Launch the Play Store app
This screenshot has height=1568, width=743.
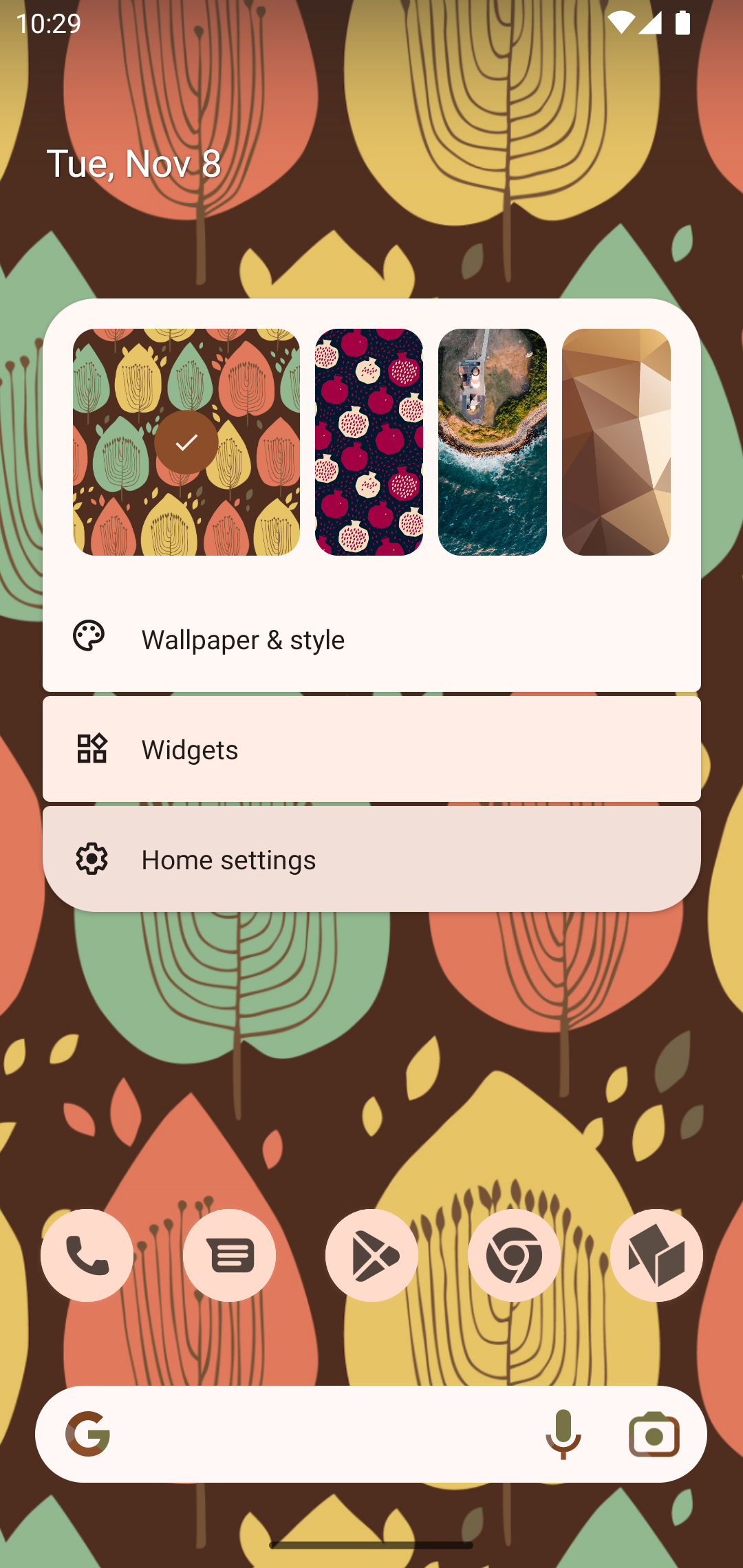(371, 1255)
